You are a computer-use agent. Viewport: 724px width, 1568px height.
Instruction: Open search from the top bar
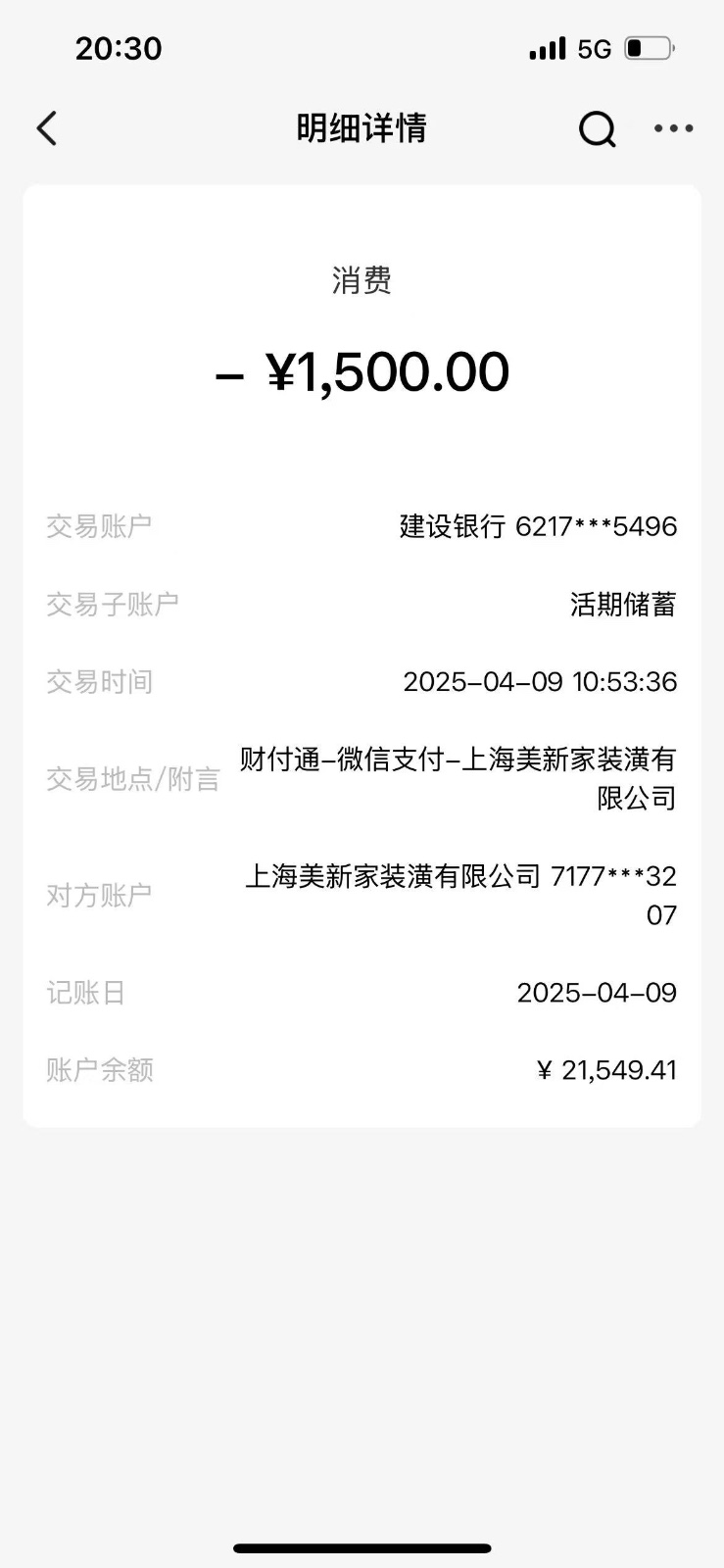[x=597, y=128]
